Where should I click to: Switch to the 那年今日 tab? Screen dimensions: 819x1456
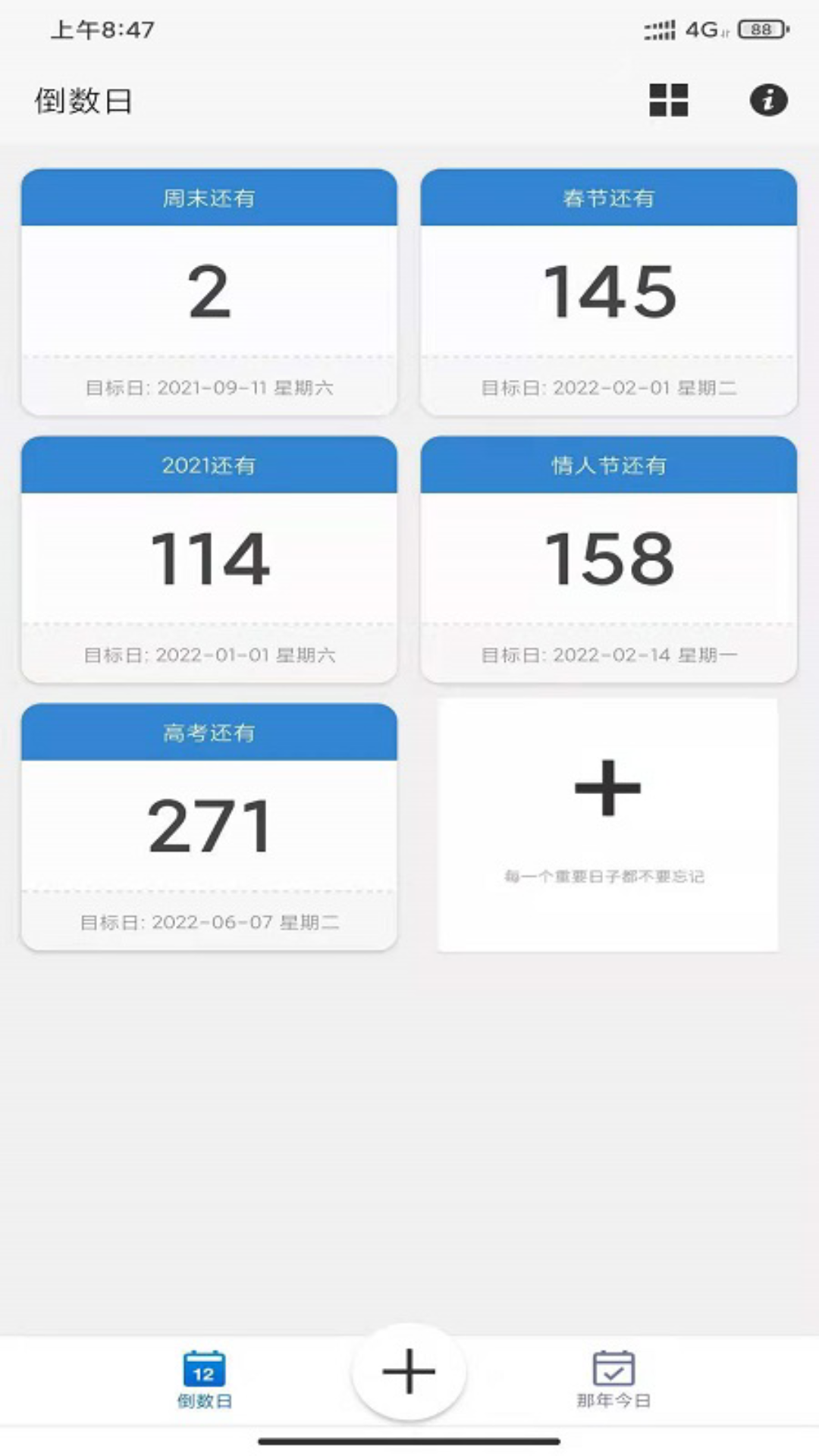(613, 1380)
